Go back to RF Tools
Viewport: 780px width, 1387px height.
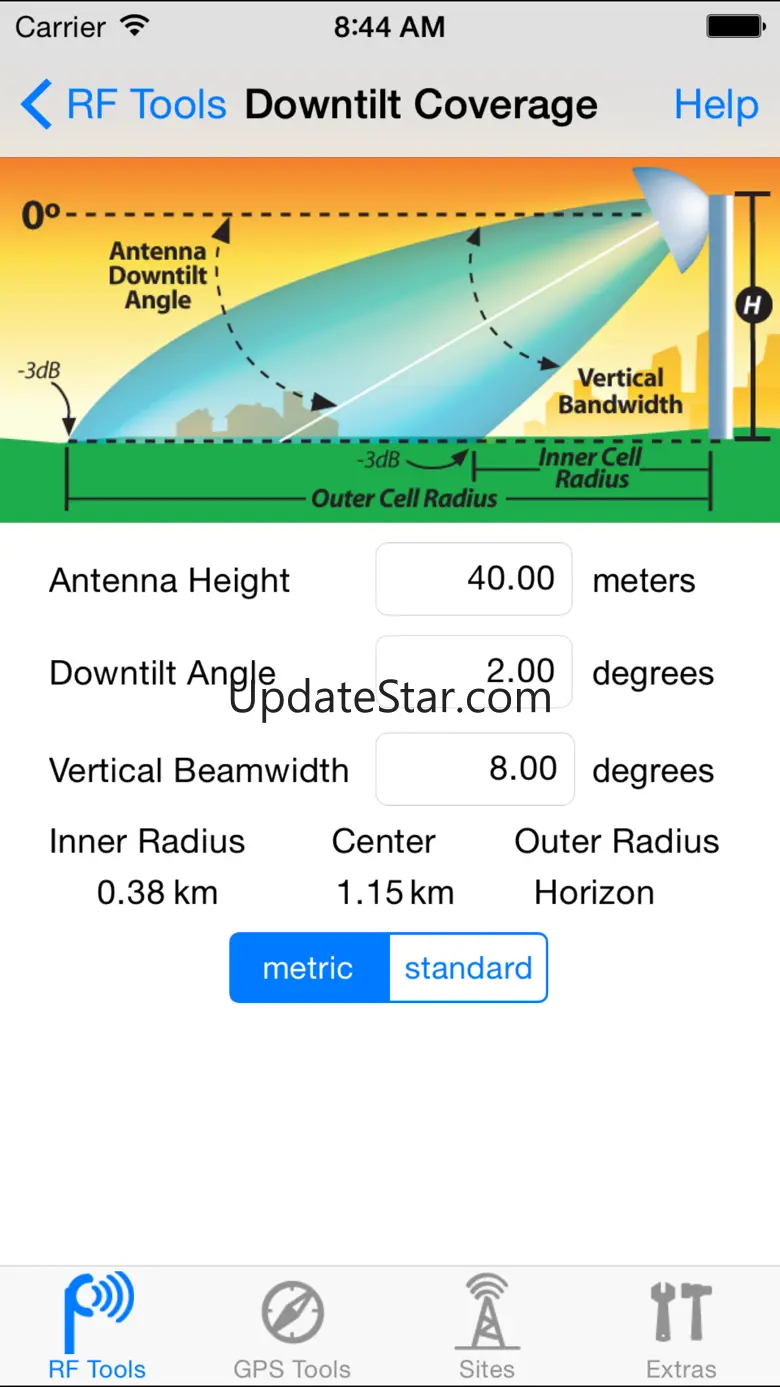(124, 105)
